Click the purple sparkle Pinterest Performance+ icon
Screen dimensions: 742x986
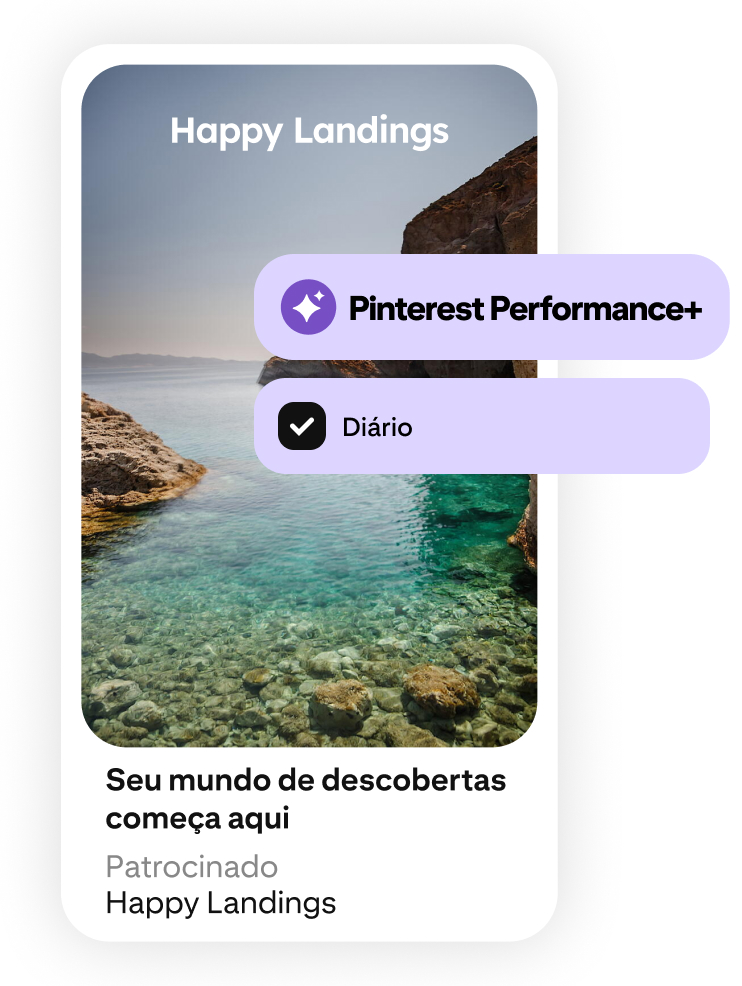307,308
